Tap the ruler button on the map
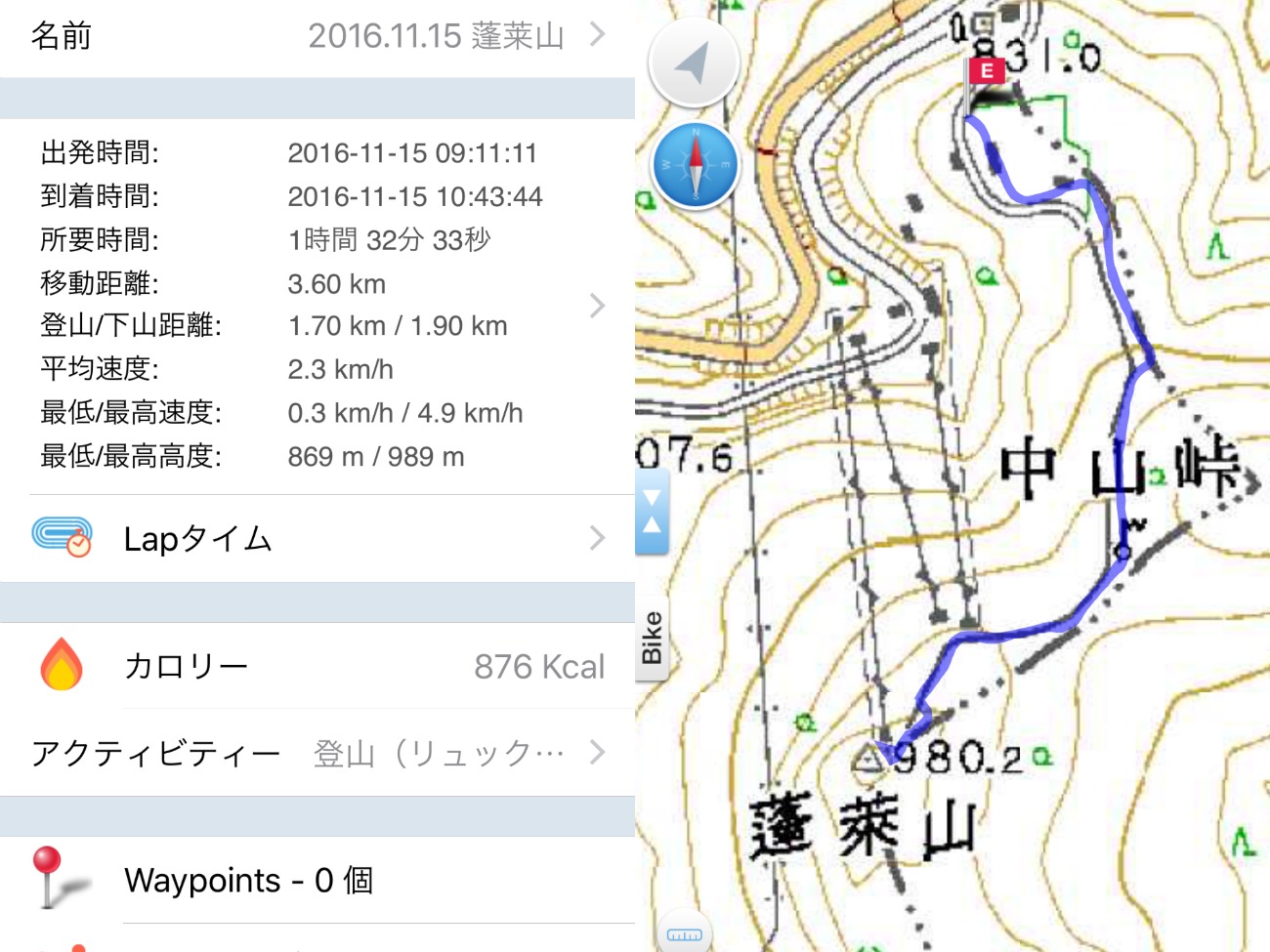The image size is (1270, 952). point(684,934)
